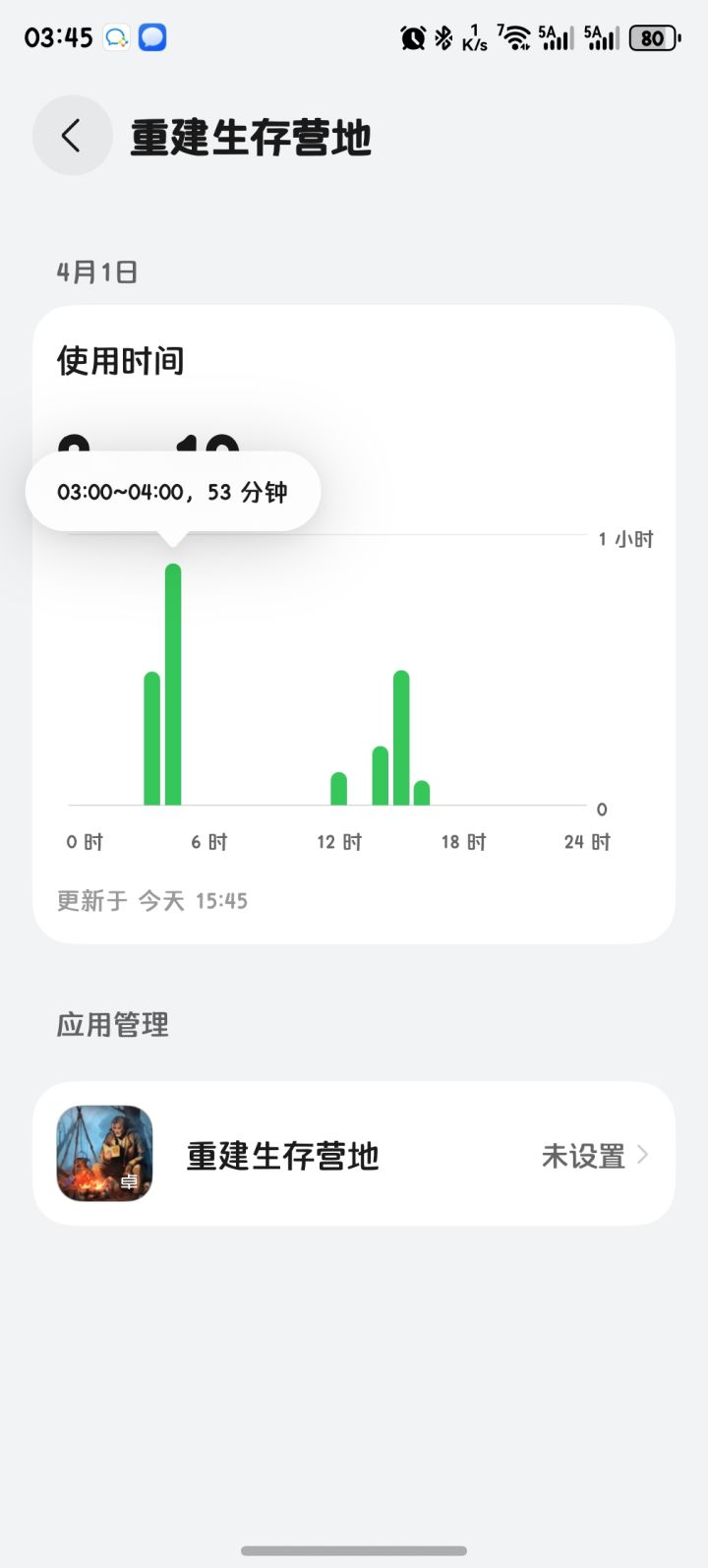Tap the 15:00–16:00 usage bar
Image resolution: width=708 pixels, height=1568 pixels.
click(422, 793)
